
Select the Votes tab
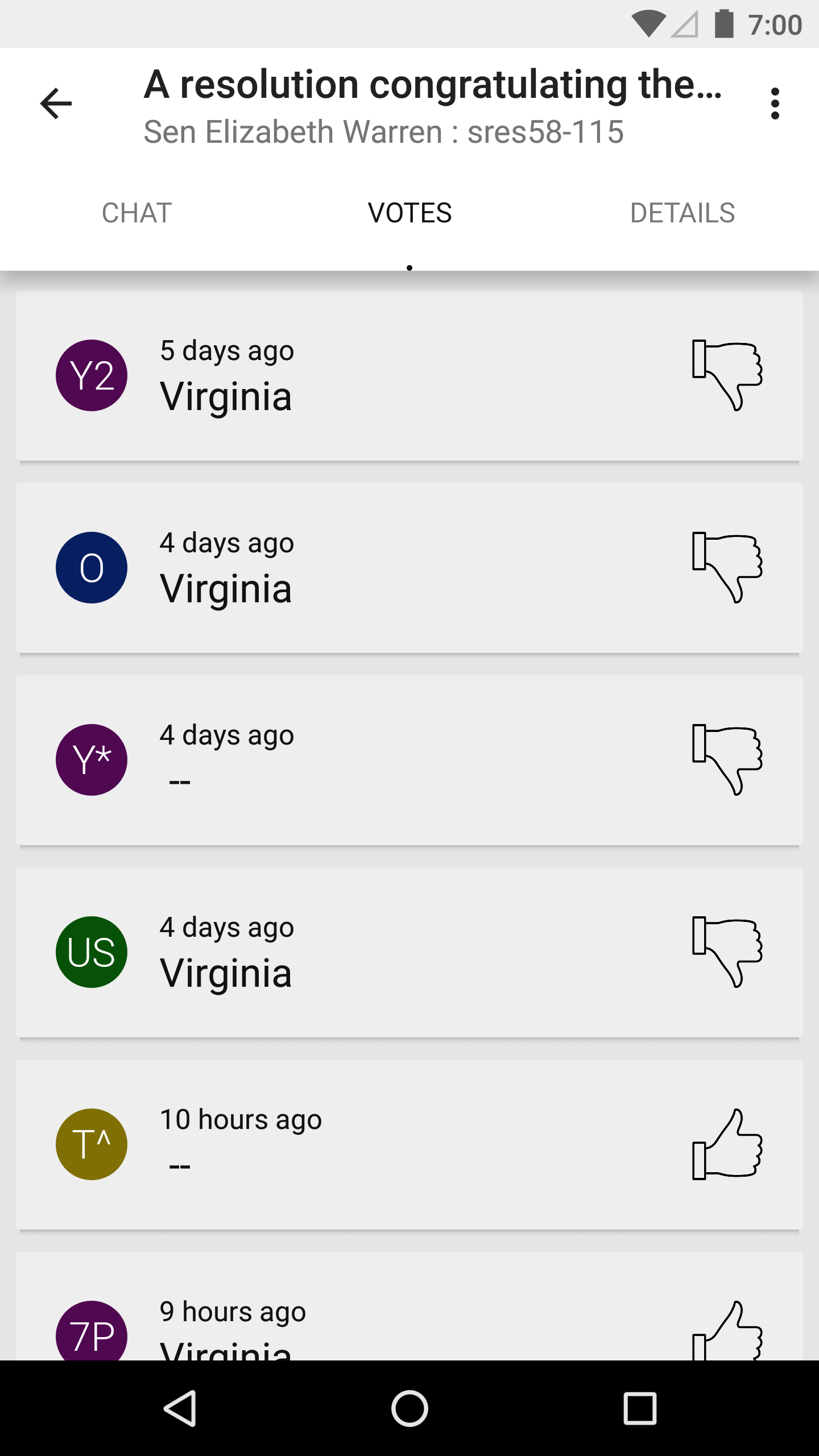[409, 213]
